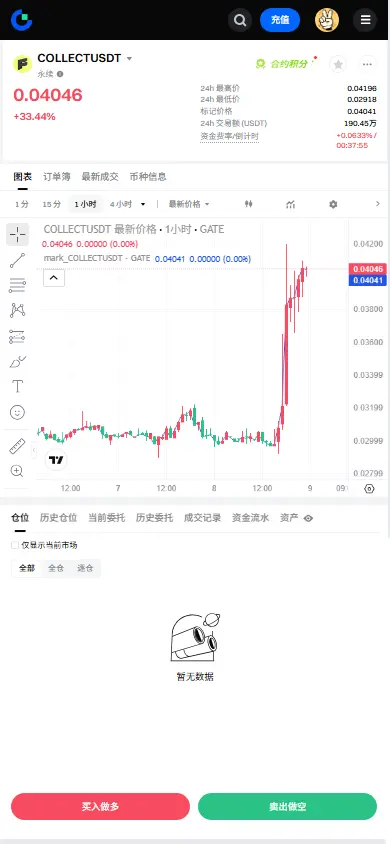
Task: Open chart settings gear
Action: click(x=333, y=204)
